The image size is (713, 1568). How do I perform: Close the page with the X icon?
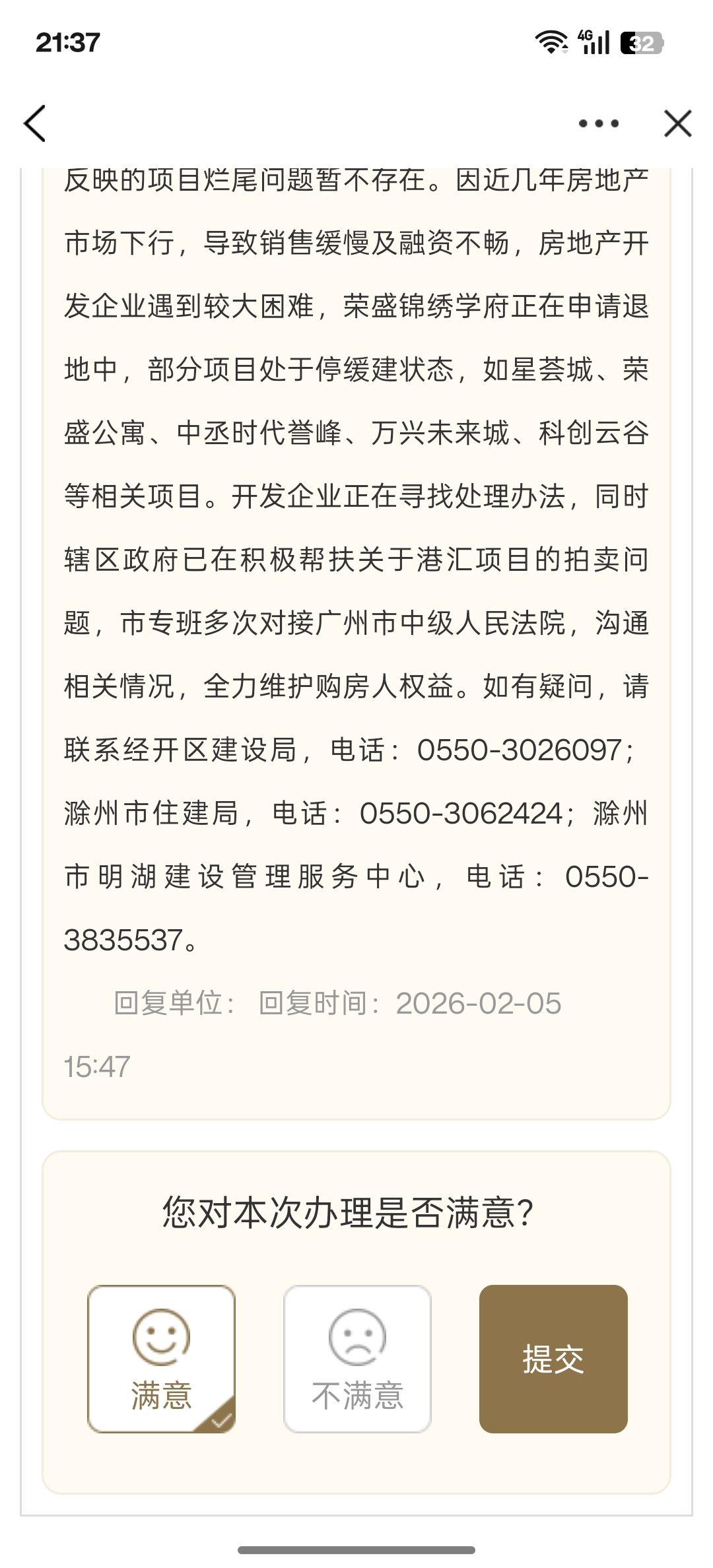[678, 123]
